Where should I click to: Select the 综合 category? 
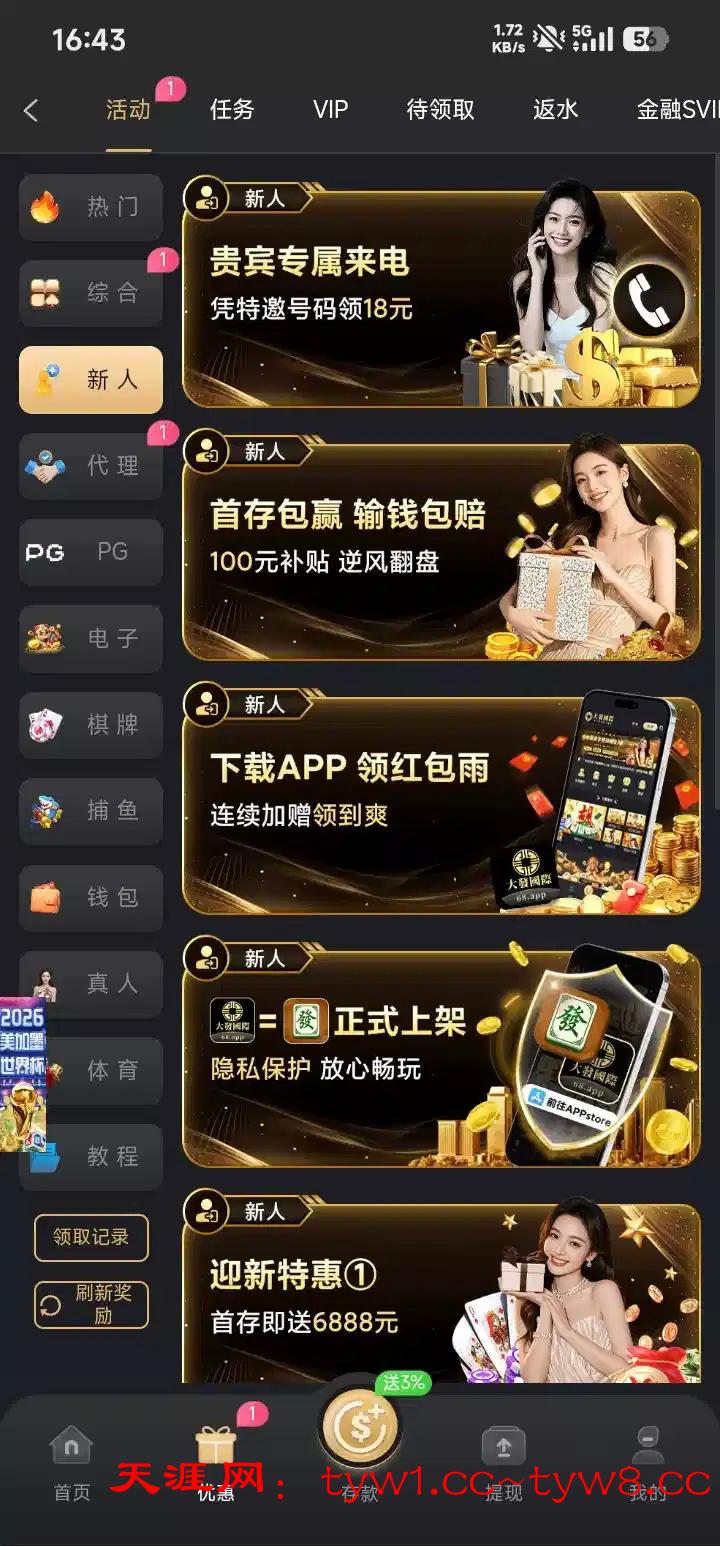(91, 293)
